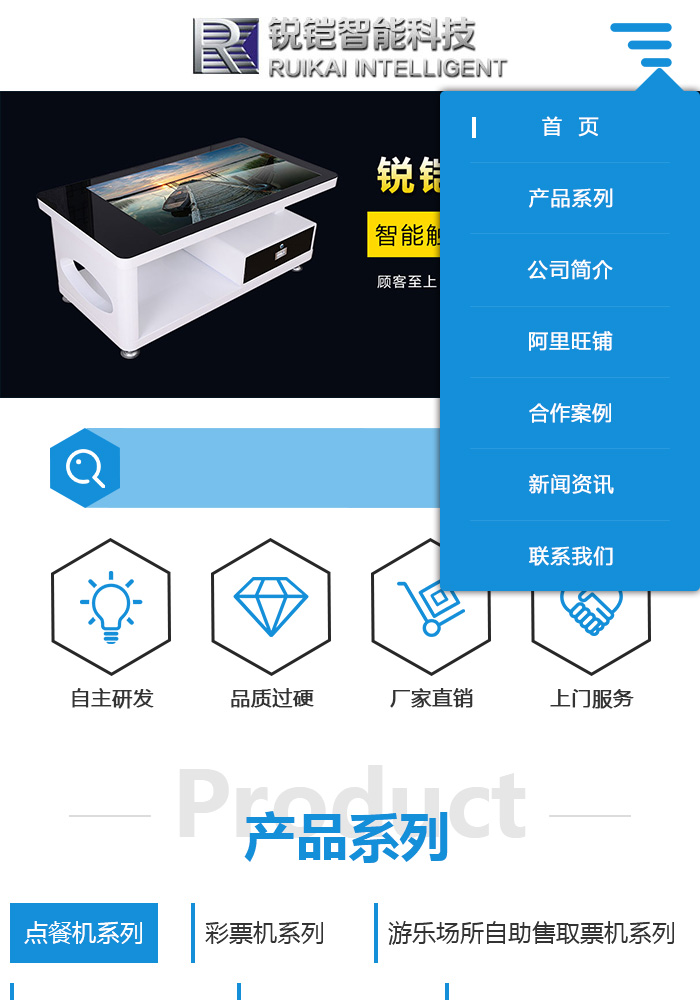Switch to 游乐场所自助售取票机系列 tab
The height and width of the screenshot is (1000, 700).
point(531,933)
